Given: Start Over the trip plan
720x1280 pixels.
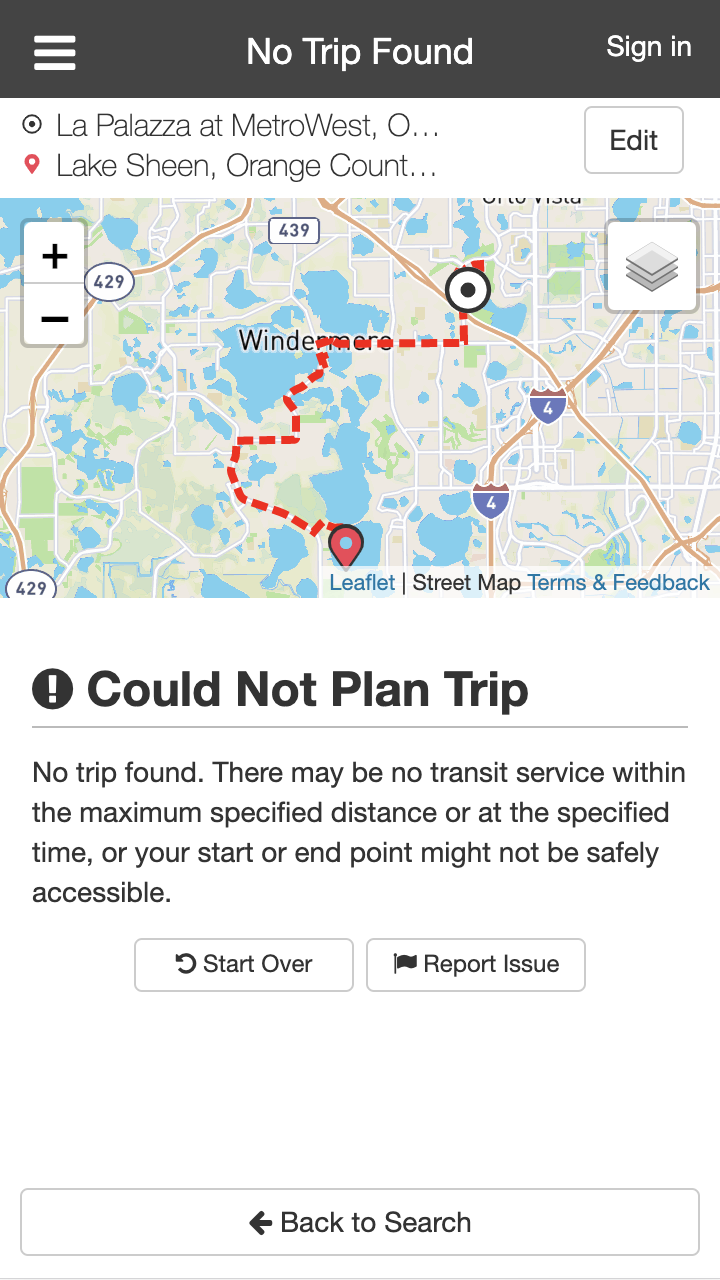Looking at the screenshot, I should click(x=244, y=964).
